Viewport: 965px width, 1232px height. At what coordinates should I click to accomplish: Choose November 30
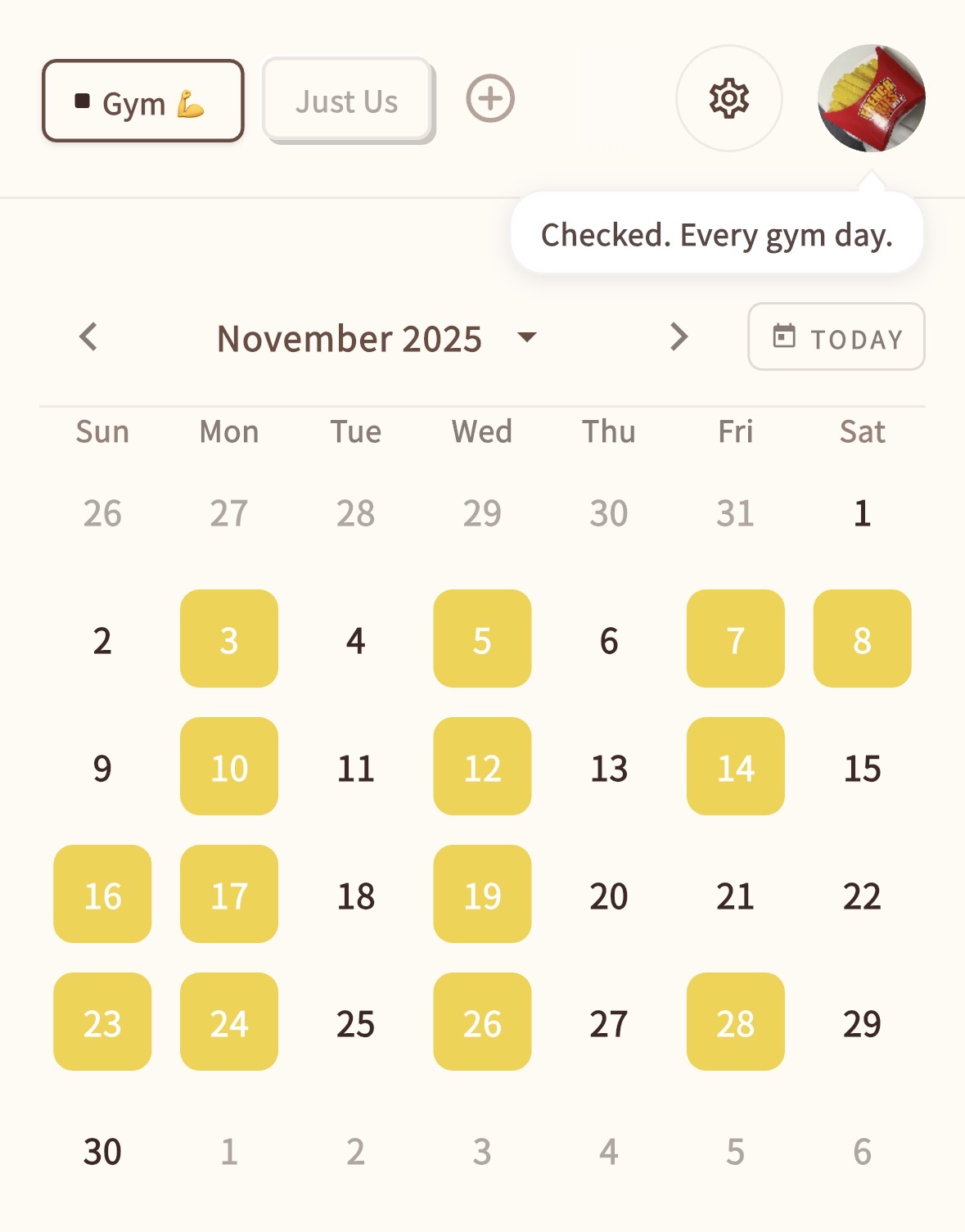coord(102,1150)
